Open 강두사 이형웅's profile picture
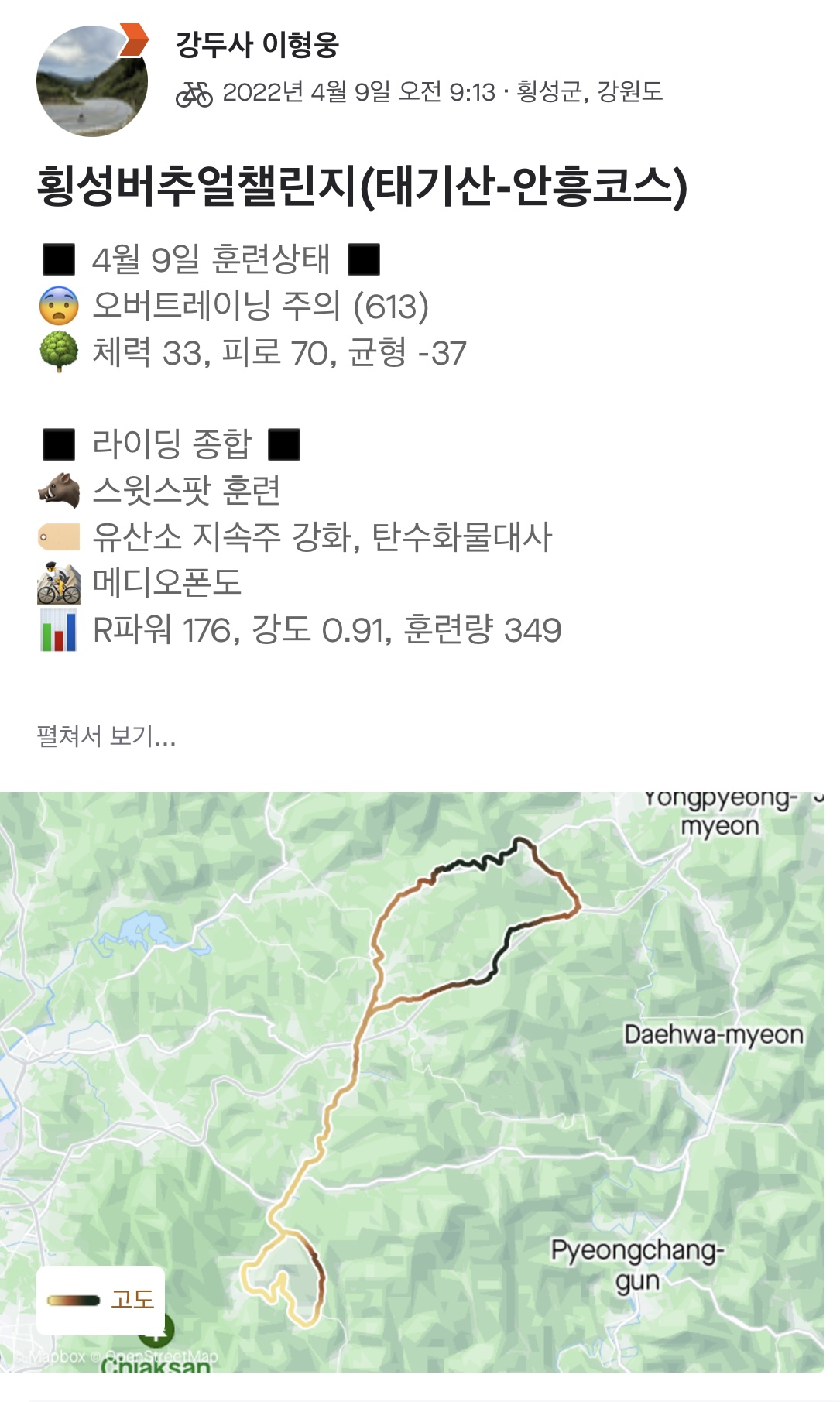Viewport: 840px width, 1402px height. pyautogui.click(x=91, y=81)
